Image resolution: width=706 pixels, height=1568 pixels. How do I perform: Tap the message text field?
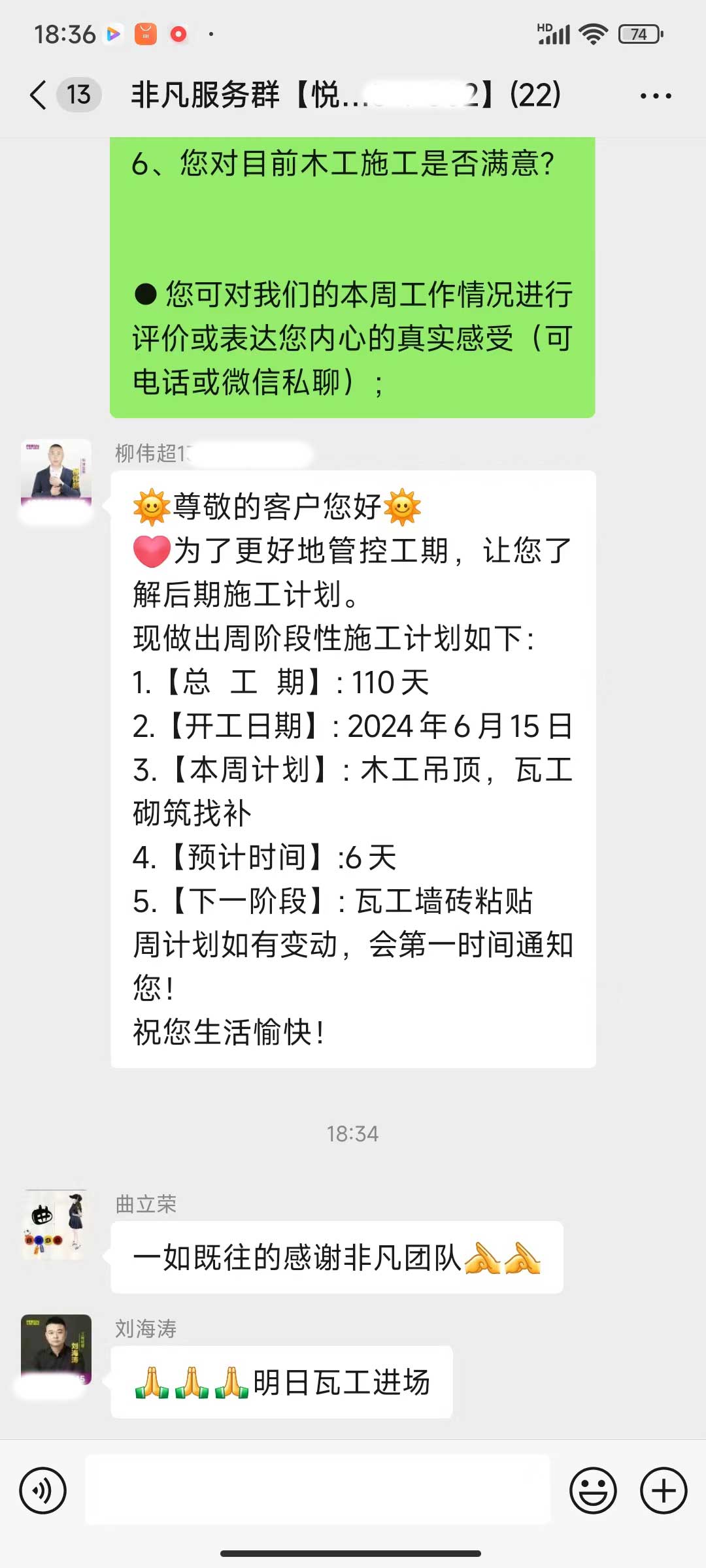coord(318,1490)
